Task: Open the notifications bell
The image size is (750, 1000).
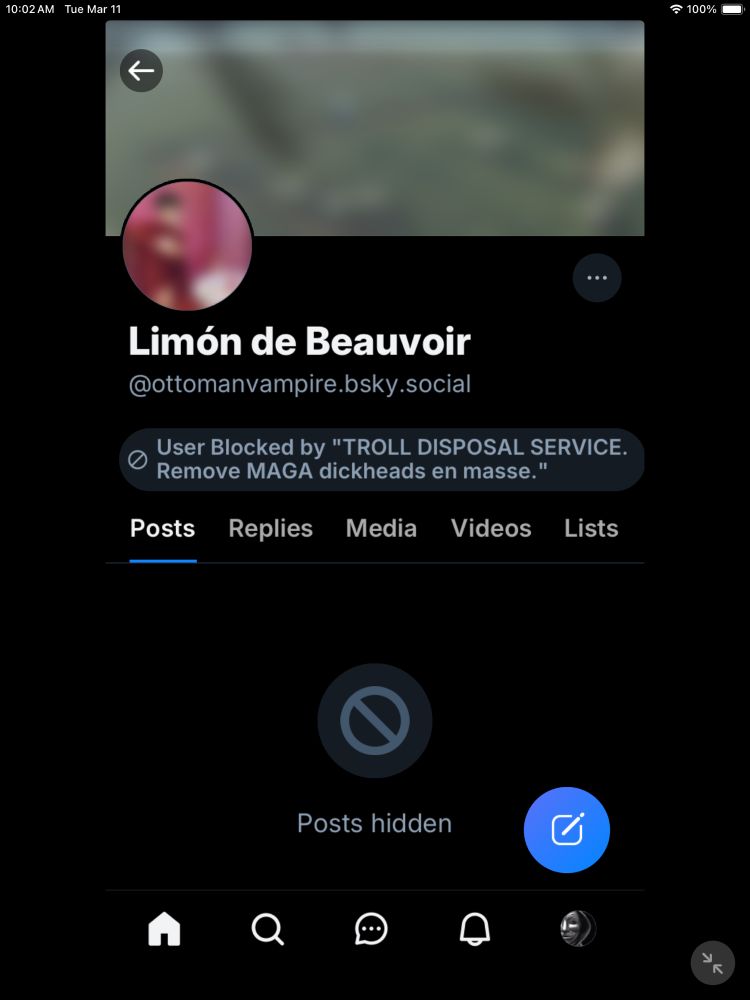Action: (475, 930)
